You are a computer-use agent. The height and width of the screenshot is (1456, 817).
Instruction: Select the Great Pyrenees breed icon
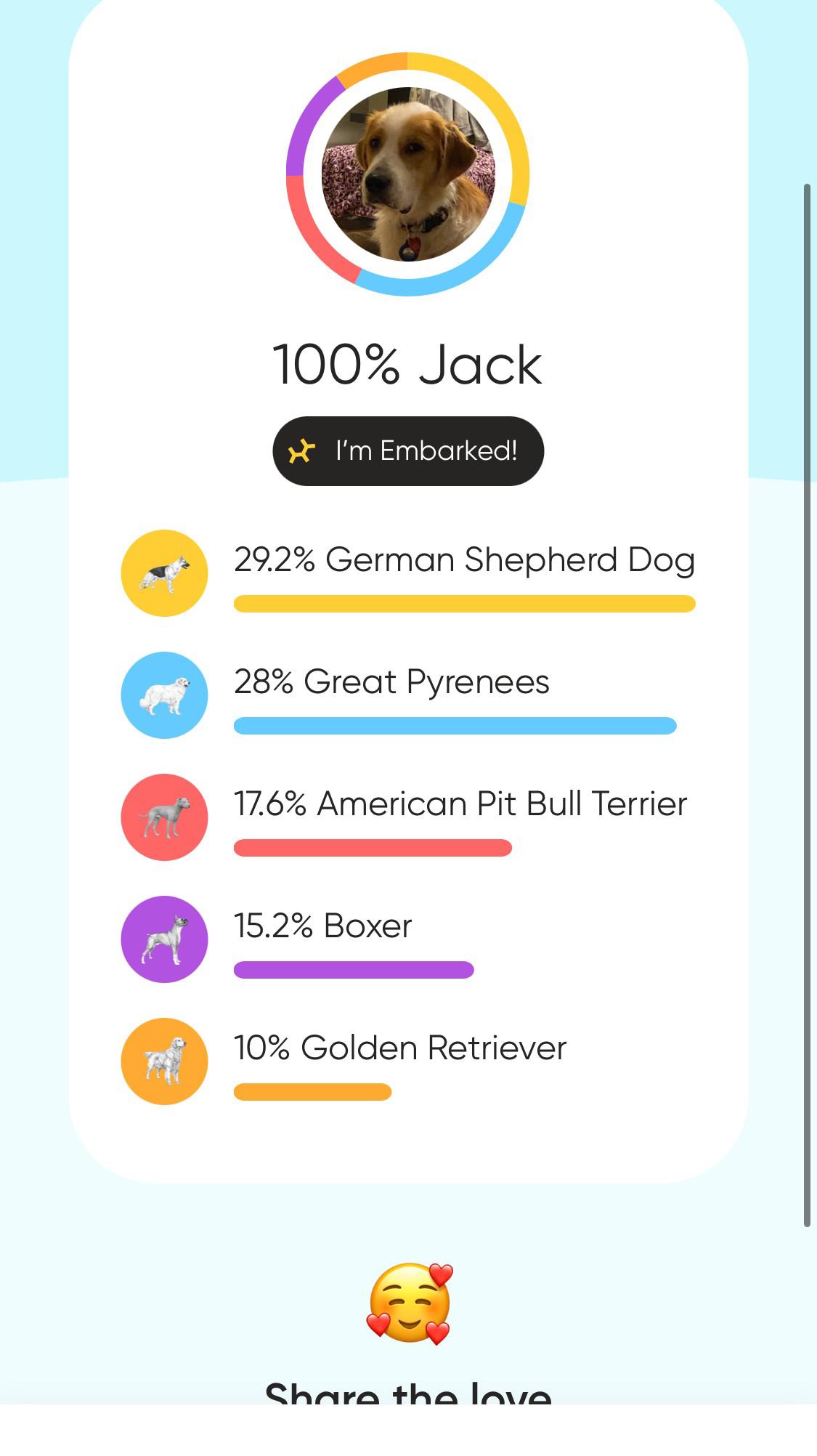(x=164, y=695)
